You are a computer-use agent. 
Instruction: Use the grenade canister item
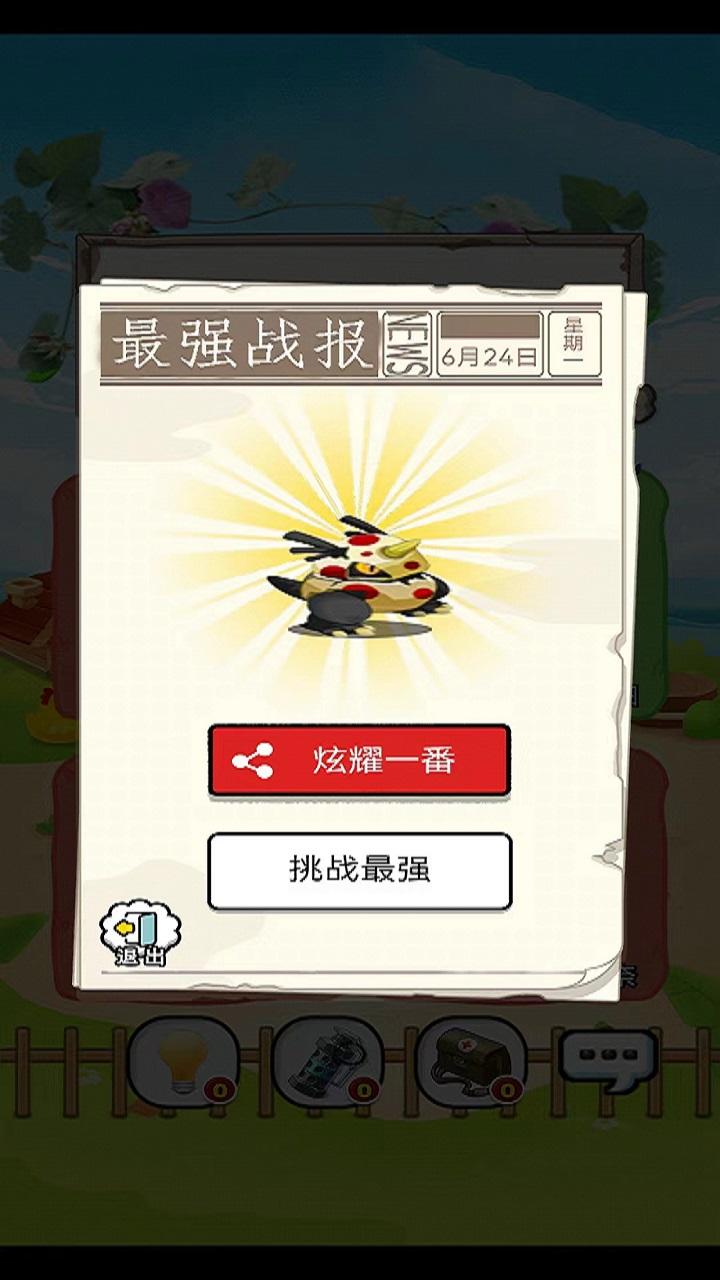[327, 1063]
